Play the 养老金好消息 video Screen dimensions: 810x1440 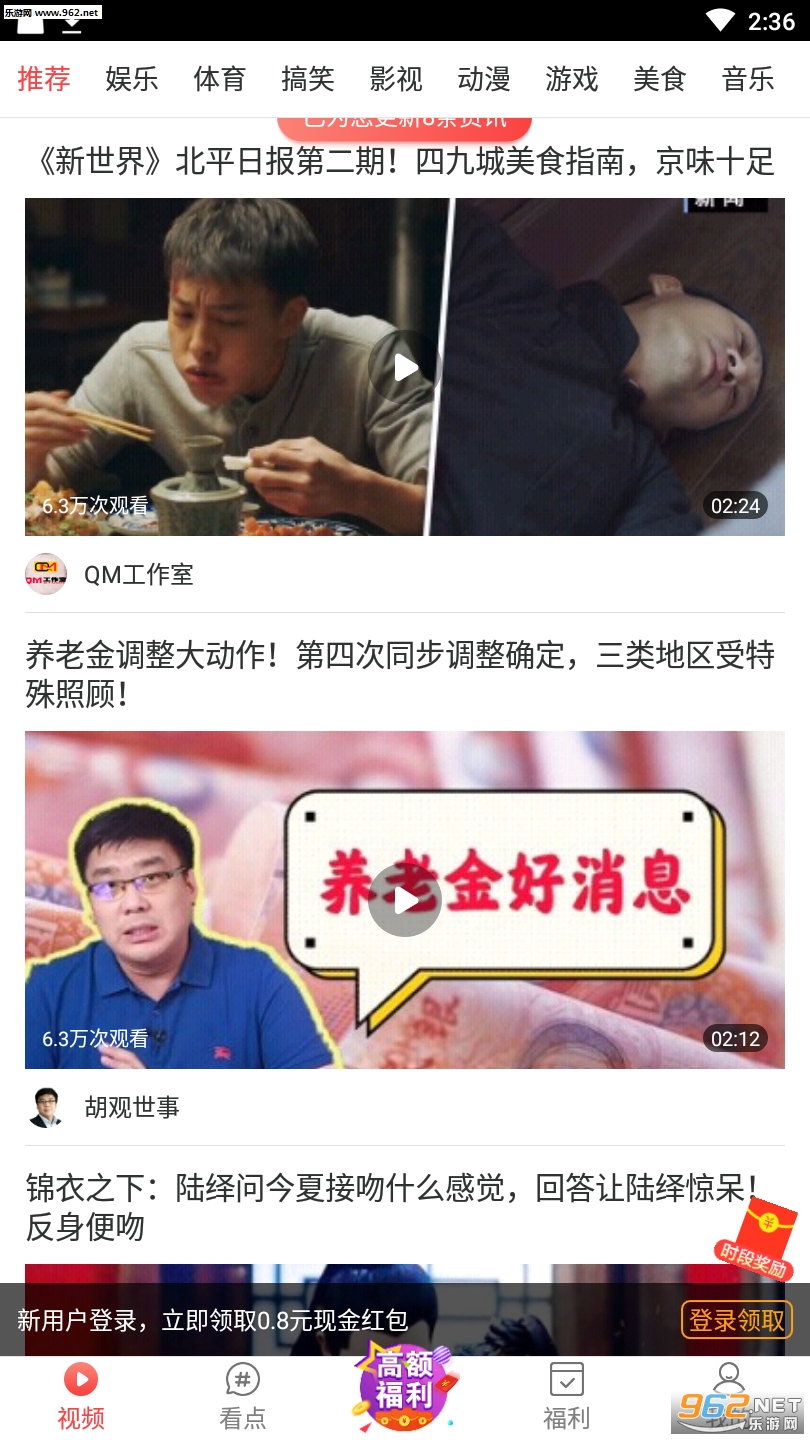click(405, 900)
